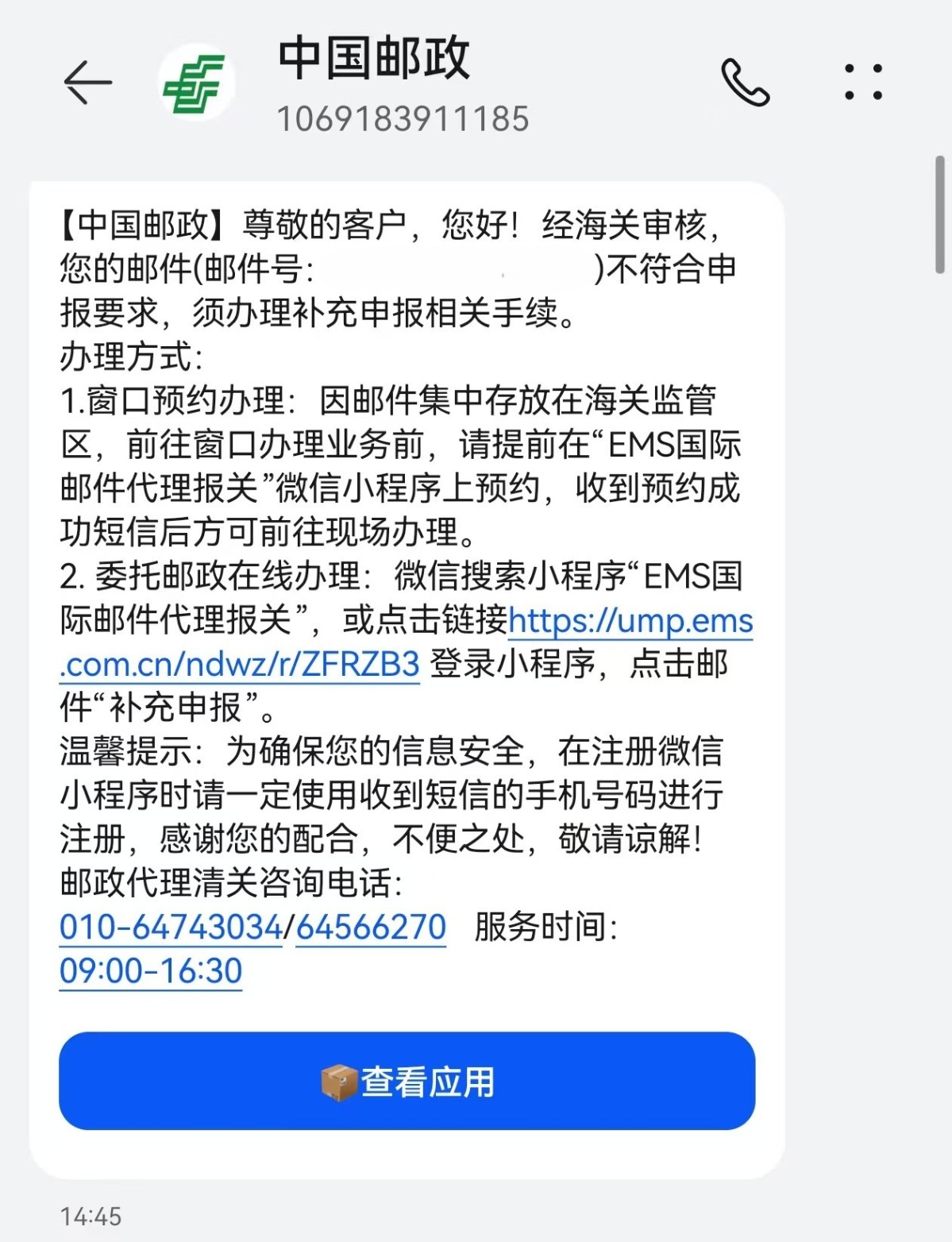Open the four-dot more options menu
This screenshot has height=1242, width=952.
point(863,82)
